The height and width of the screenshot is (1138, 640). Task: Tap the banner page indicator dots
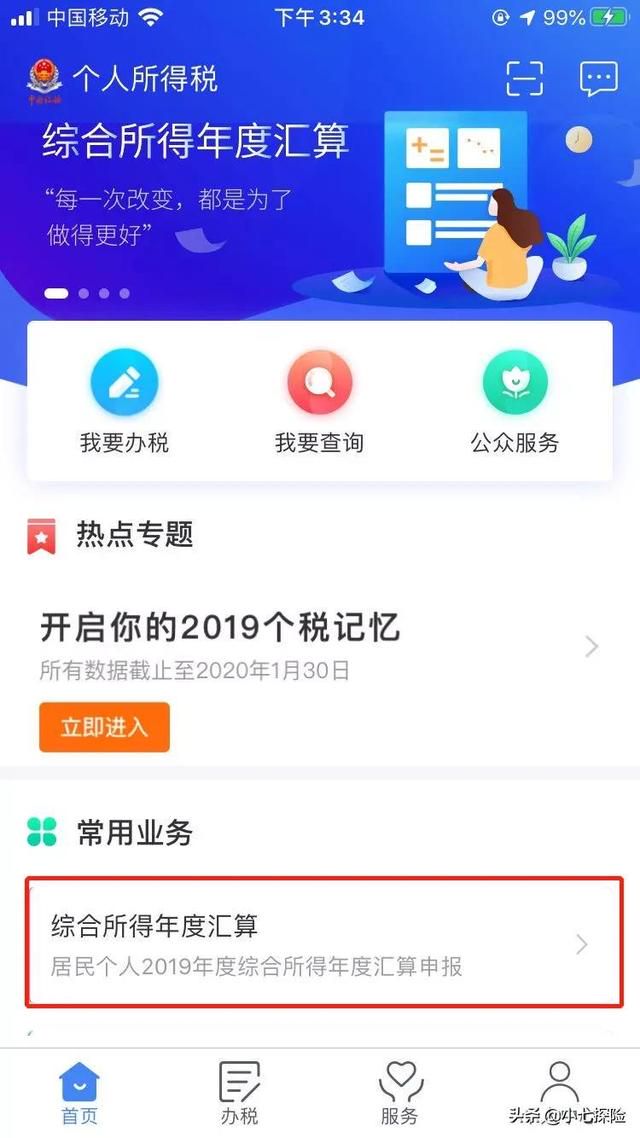coord(87,293)
